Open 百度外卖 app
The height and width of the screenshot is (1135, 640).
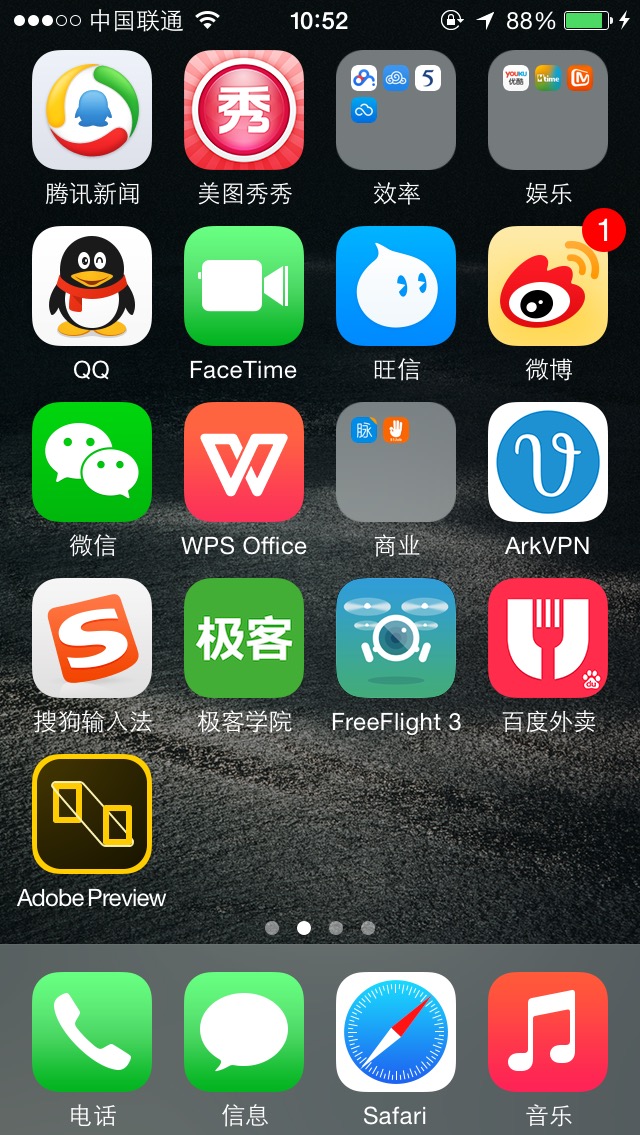pos(548,638)
